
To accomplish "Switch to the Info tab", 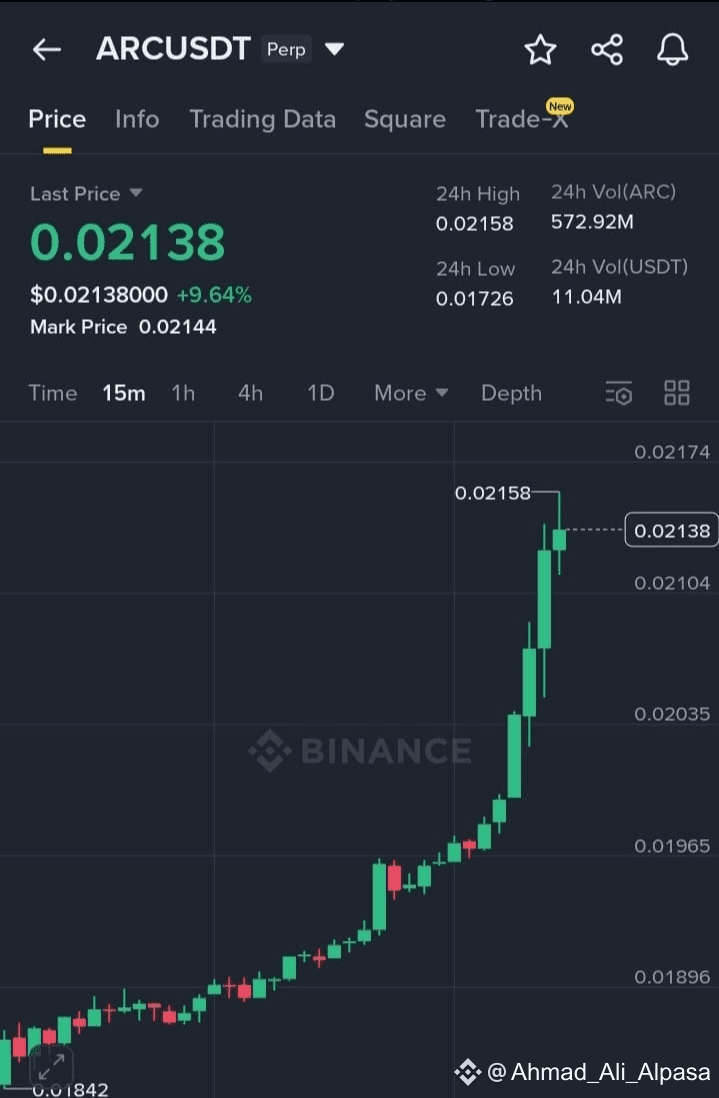I will pos(137,119).
